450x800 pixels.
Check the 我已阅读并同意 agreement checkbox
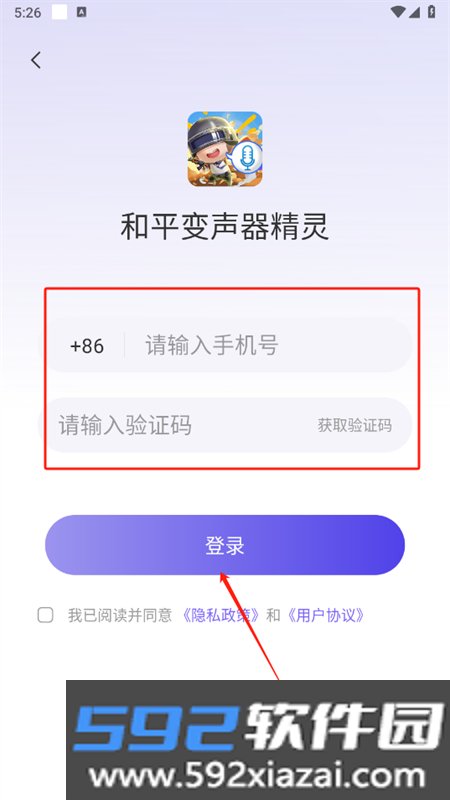point(45,615)
